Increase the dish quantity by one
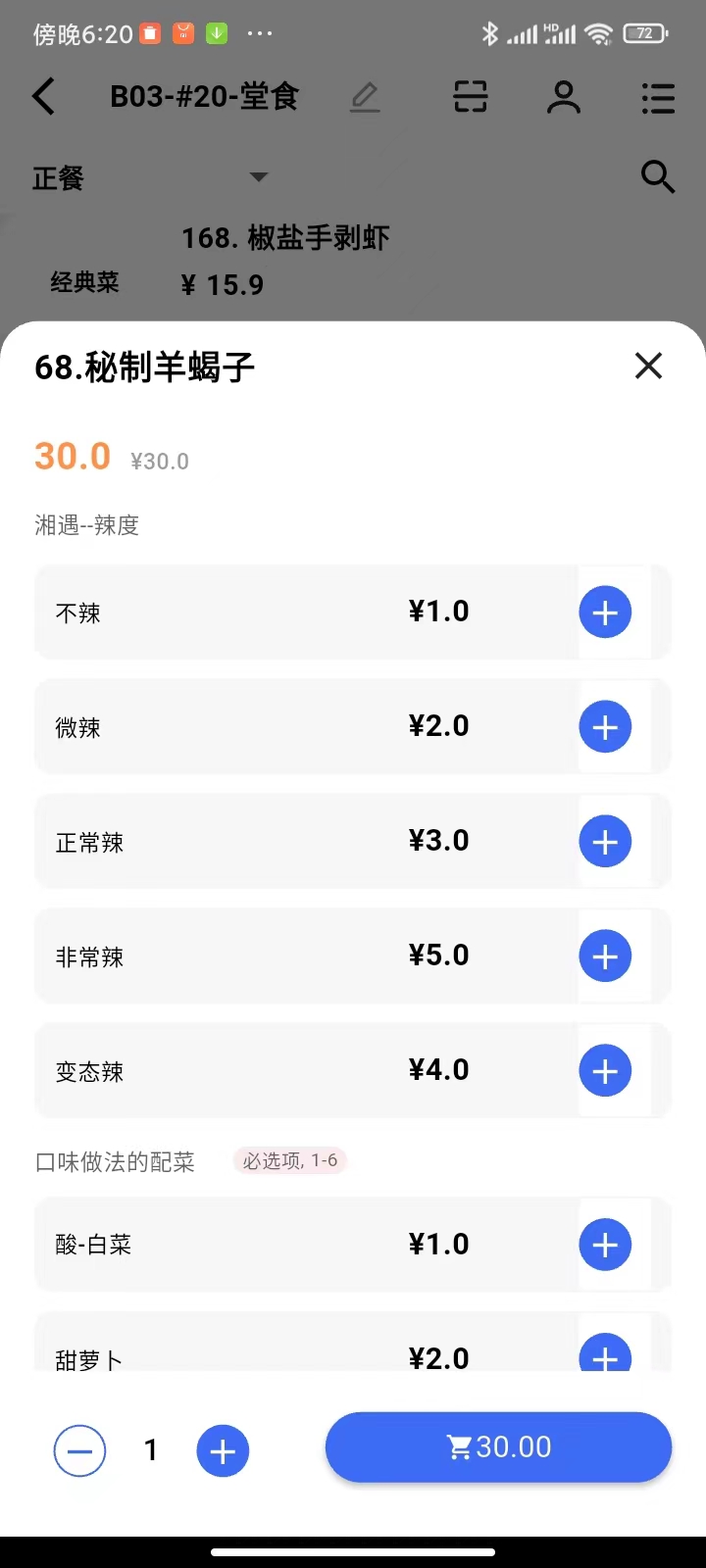The width and height of the screenshot is (706, 1568). point(223,1450)
